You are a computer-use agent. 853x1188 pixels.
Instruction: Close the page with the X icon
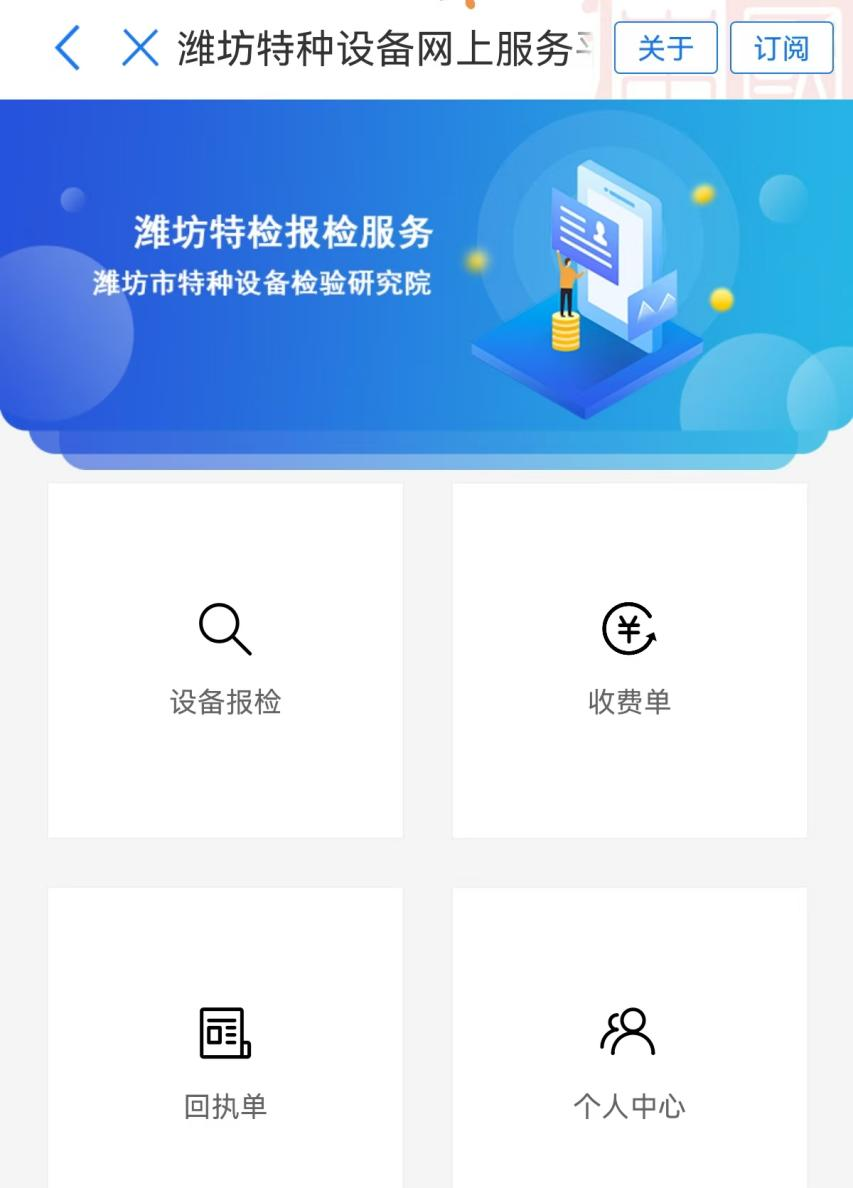[x=140, y=48]
